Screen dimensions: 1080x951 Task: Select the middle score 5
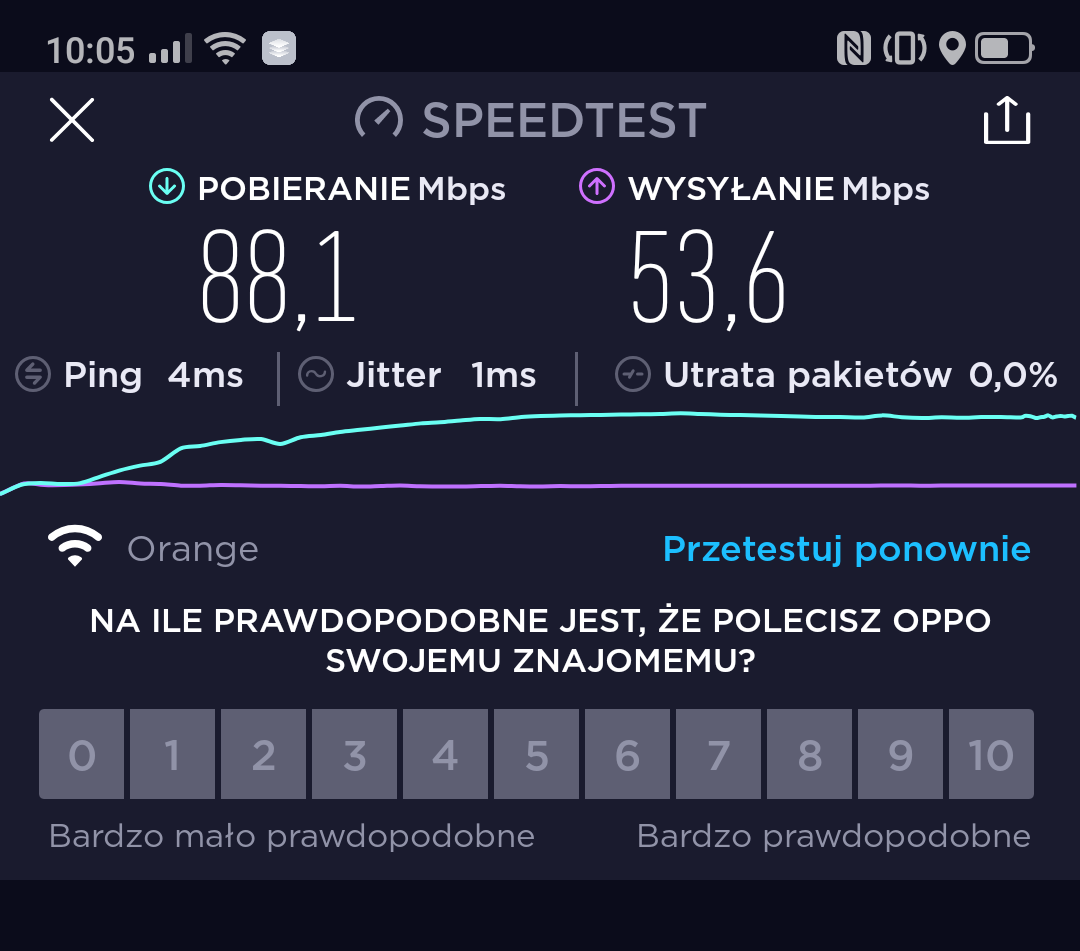pyautogui.click(x=536, y=755)
